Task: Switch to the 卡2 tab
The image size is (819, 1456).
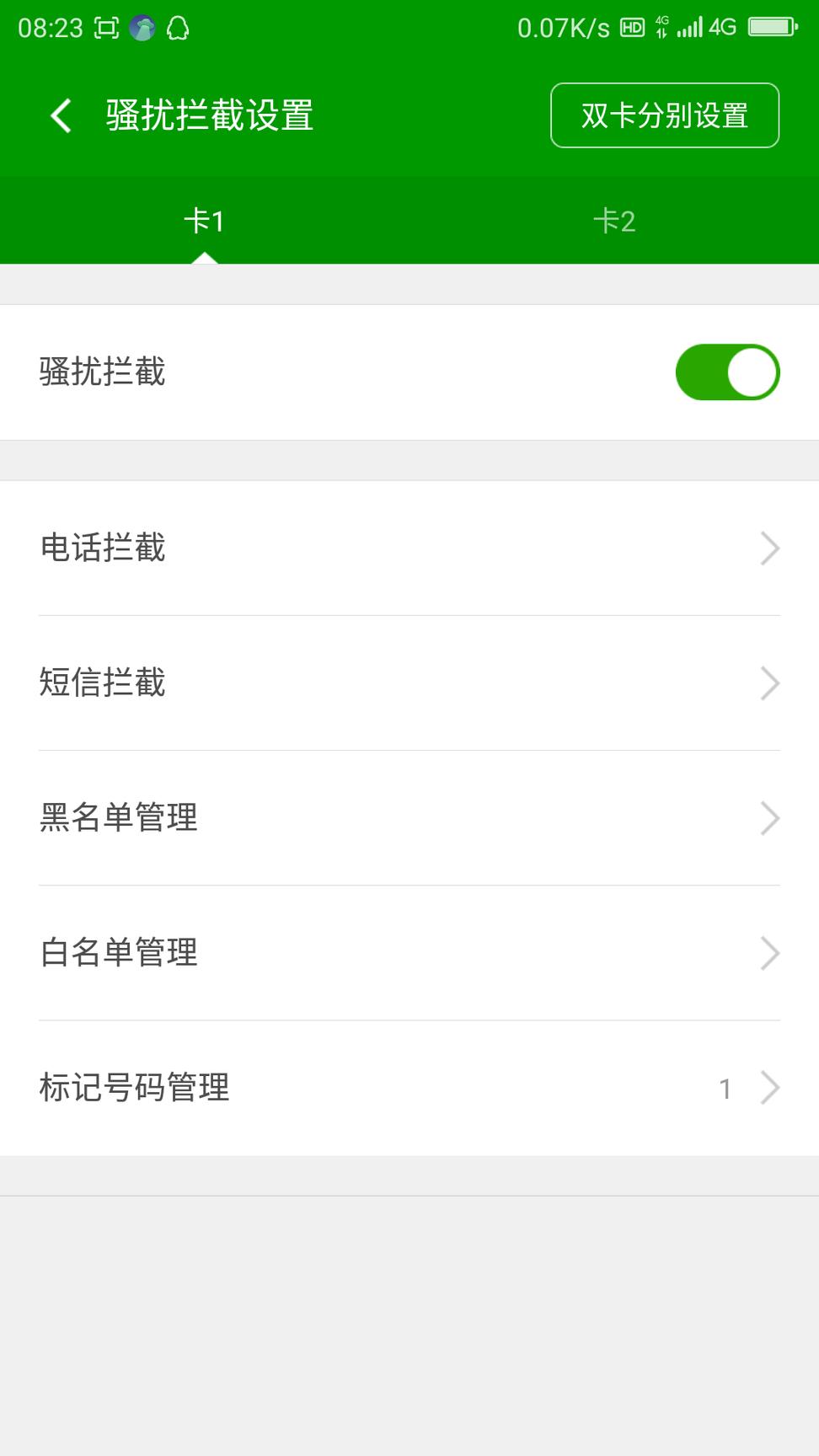Action: (x=614, y=220)
